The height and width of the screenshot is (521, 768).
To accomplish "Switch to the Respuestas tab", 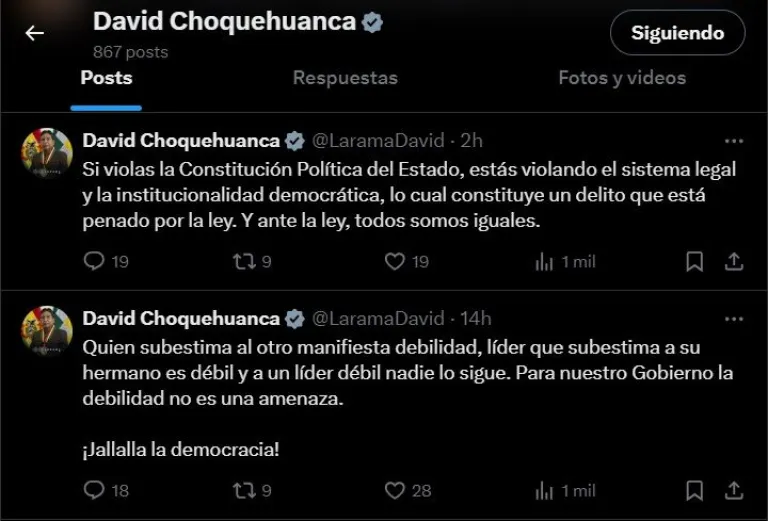I will [x=345, y=78].
